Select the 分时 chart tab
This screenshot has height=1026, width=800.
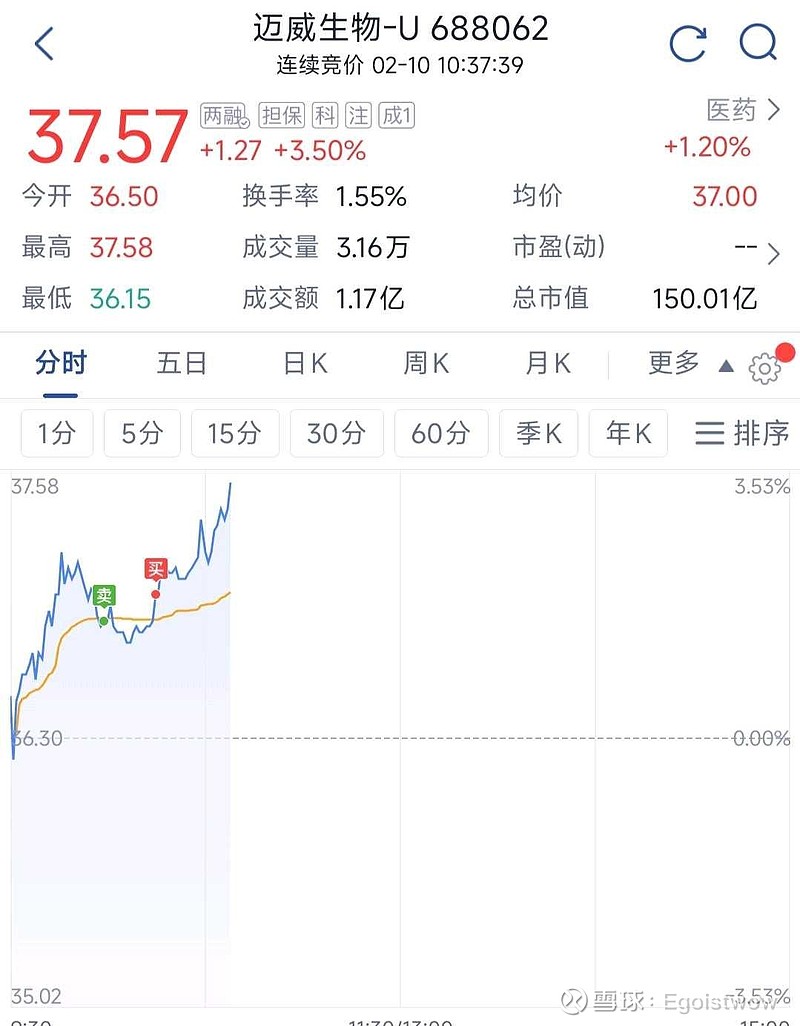61,363
